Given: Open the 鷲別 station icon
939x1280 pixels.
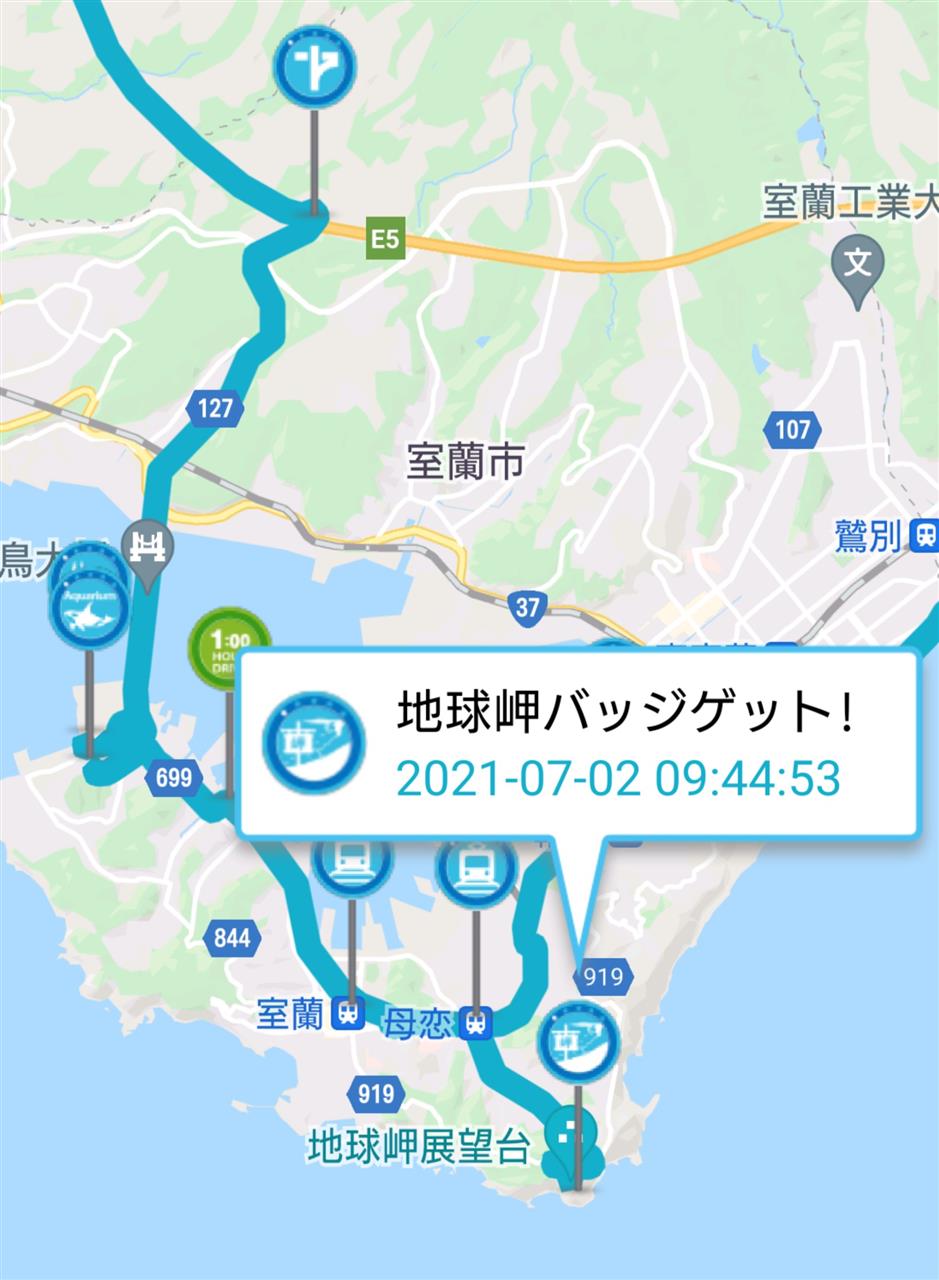Looking at the screenshot, I should (x=924, y=536).
